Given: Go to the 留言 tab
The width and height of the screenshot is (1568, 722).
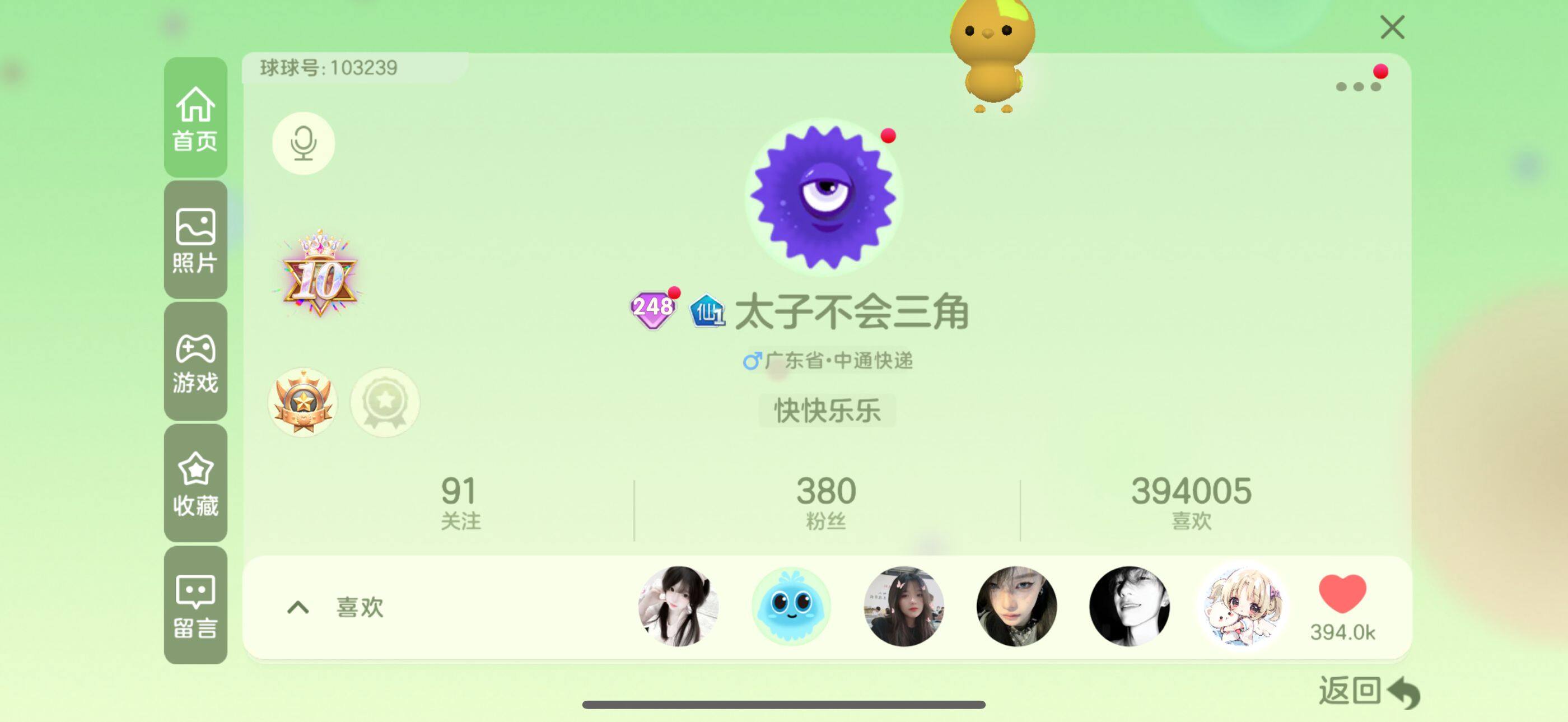Looking at the screenshot, I should pyautogui.click(x=195, y=605).
